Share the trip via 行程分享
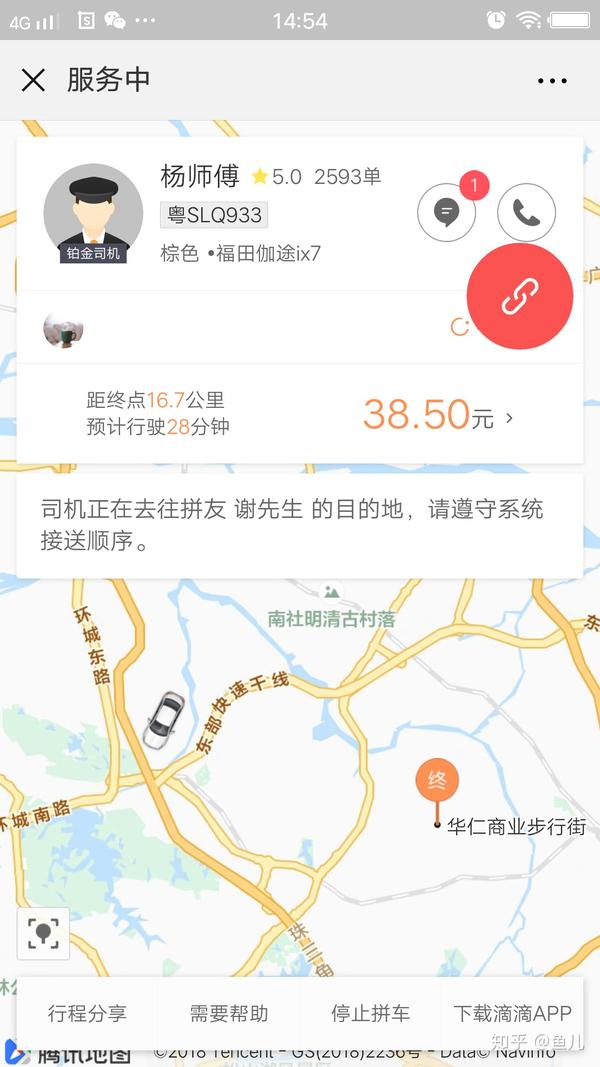Image resolution: width=600 pixels, height=1067 pixels. (x=88, y=1013)
